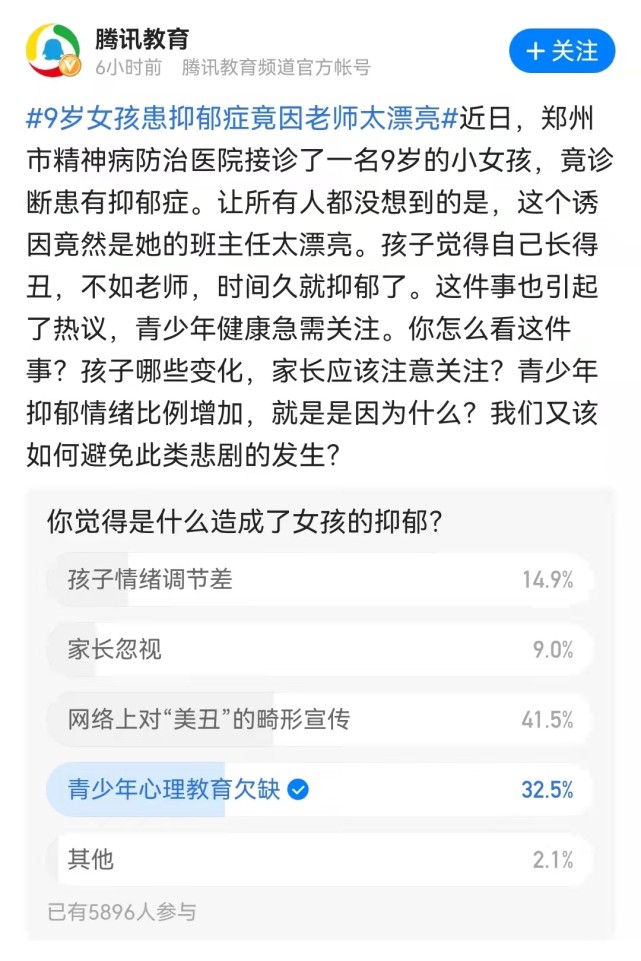641x961 pixels.
Task: Tap the selected option 青少年心理教育欠缺
Action: point(320,789)
